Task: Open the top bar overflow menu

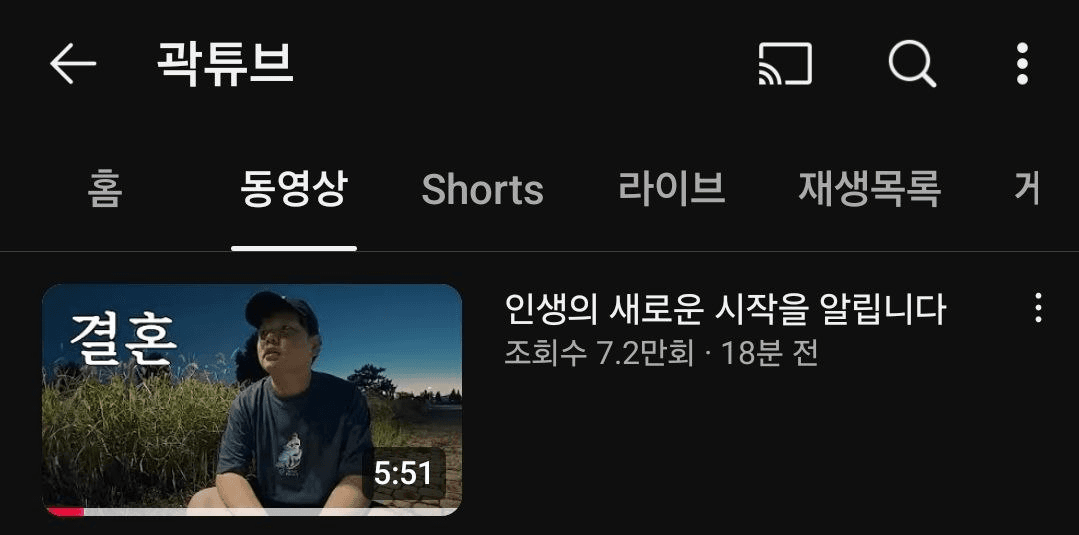Action: (1022, 65)
